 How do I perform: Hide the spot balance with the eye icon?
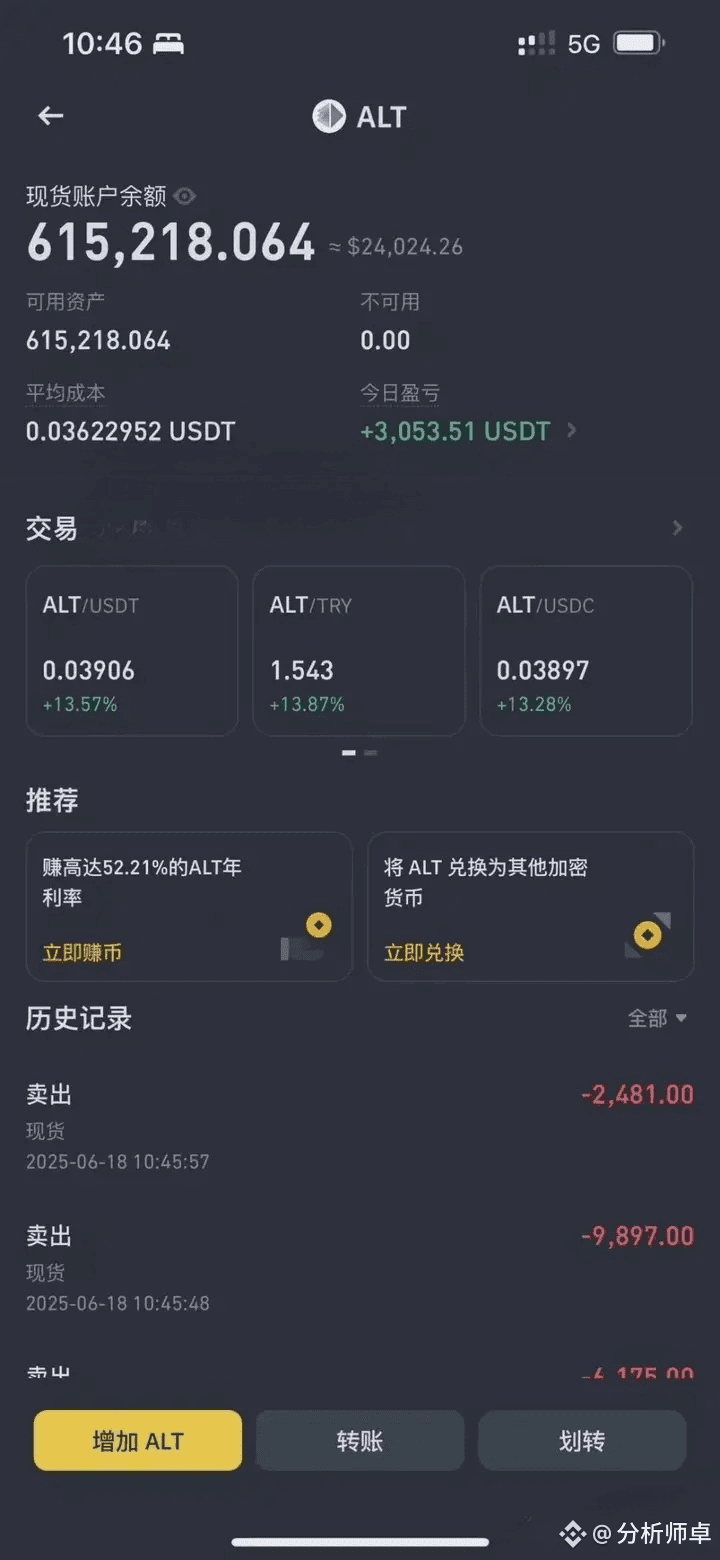pyautogui.click(x=184, y=196)
